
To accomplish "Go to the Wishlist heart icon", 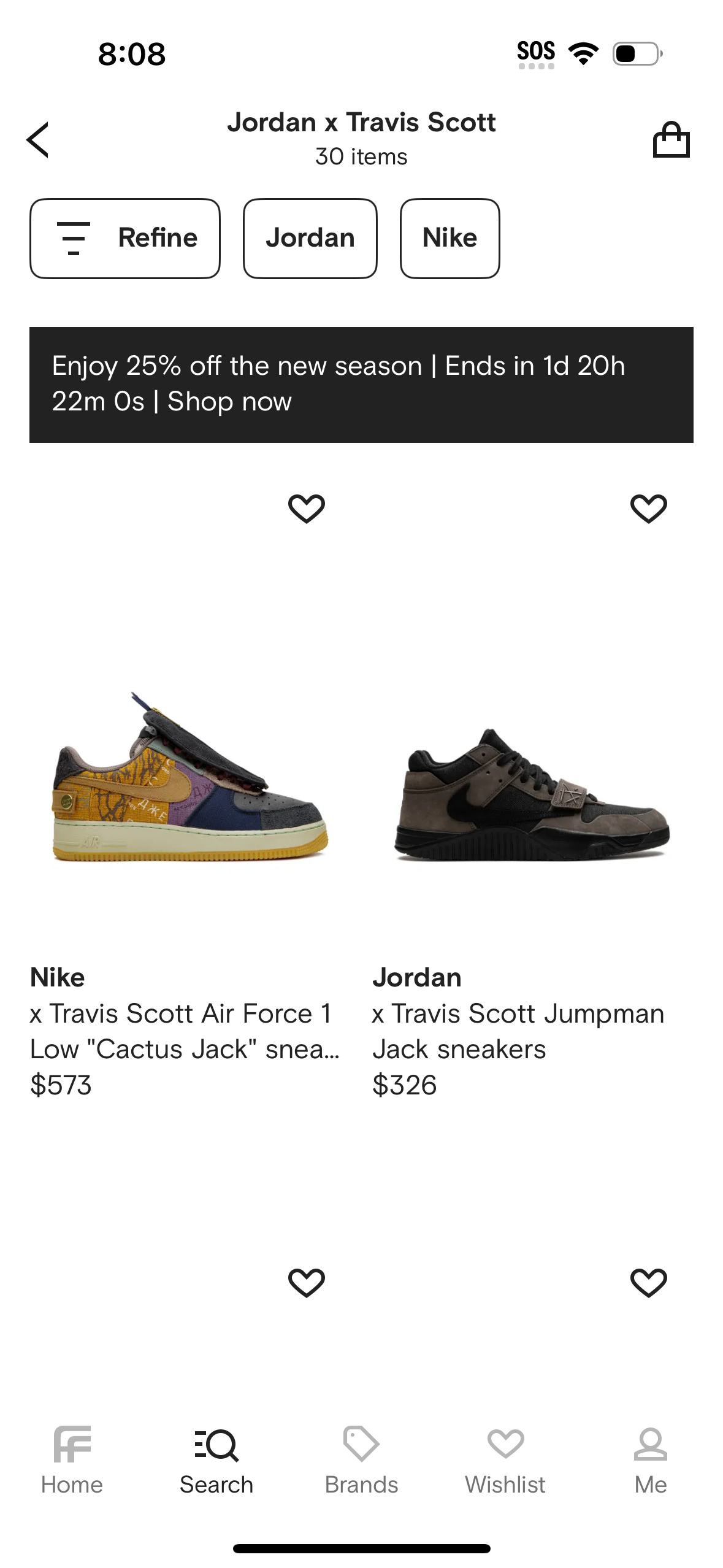I will pos(506,1444).
